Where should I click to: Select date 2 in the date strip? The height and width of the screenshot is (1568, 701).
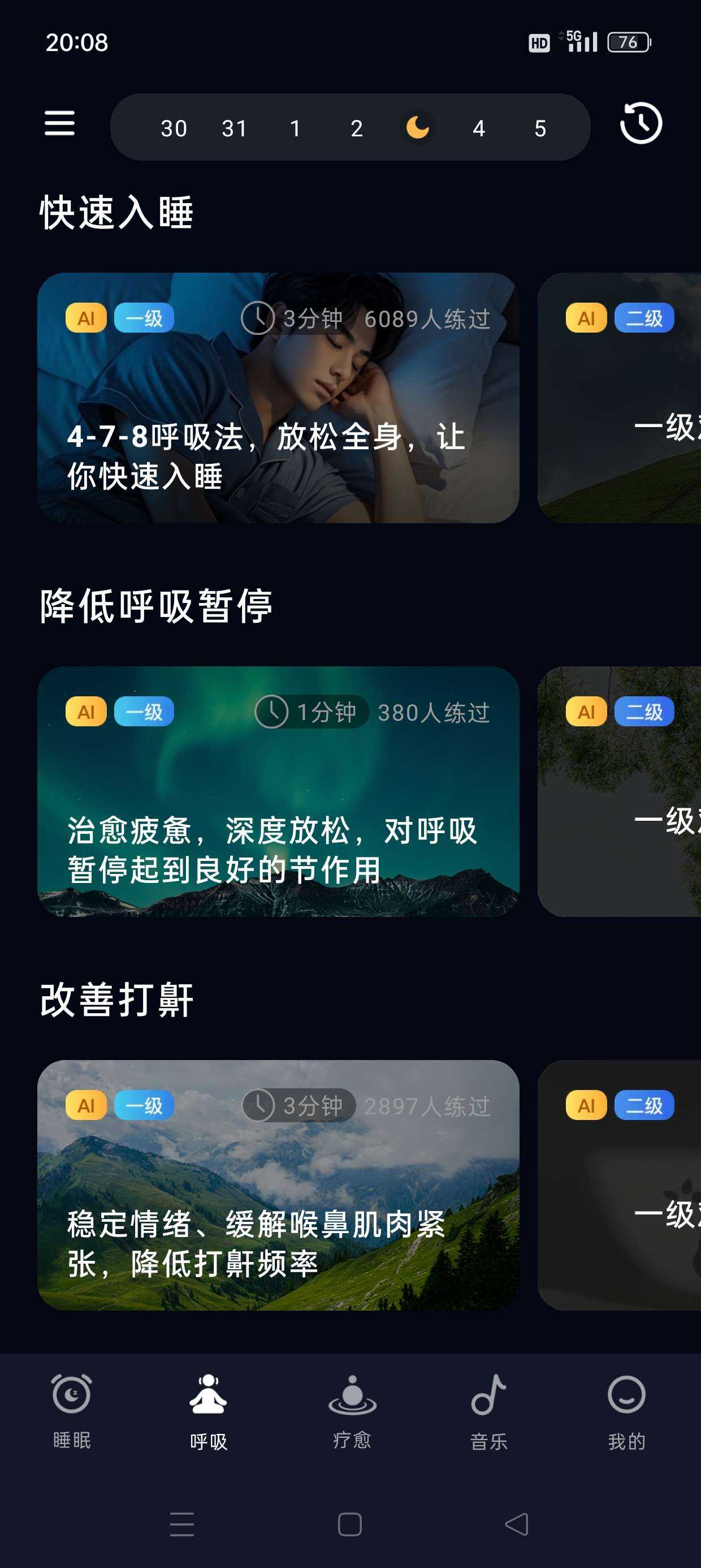357,128
